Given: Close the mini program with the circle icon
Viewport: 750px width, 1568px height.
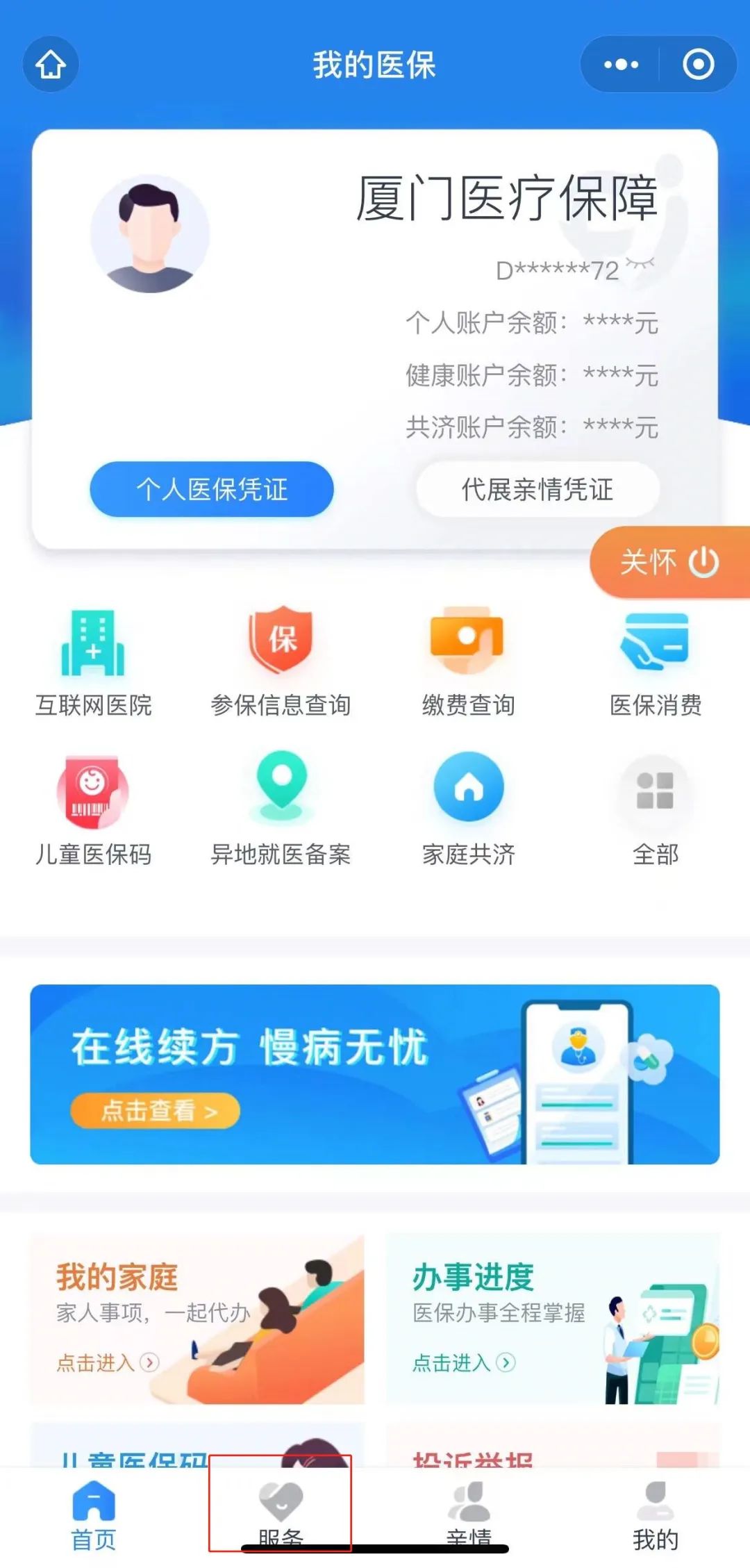Looking at the screenshot, I should tap(698, 65).
